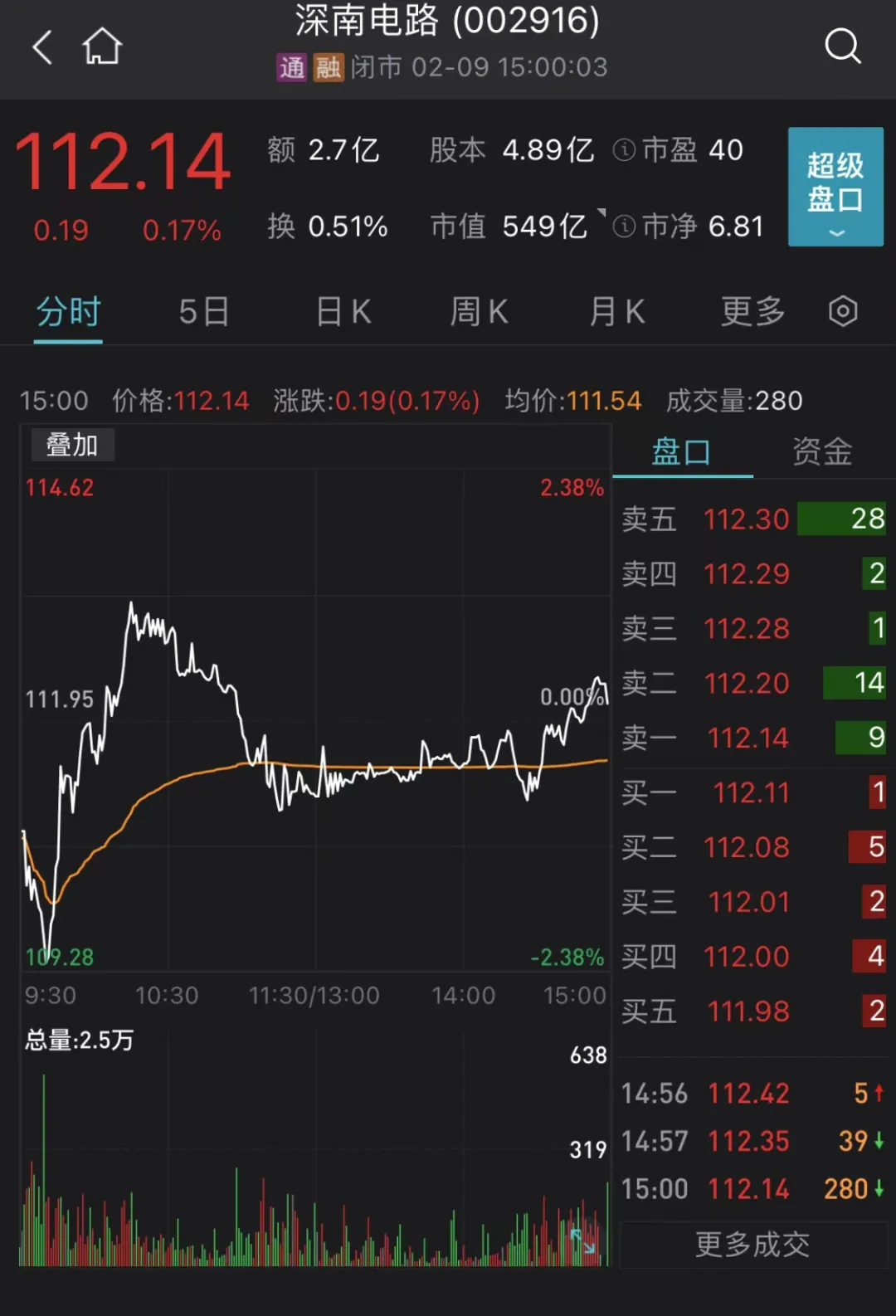Open the 更多 chart type options
896x1316 pixels.
click(x=751, y=312)
